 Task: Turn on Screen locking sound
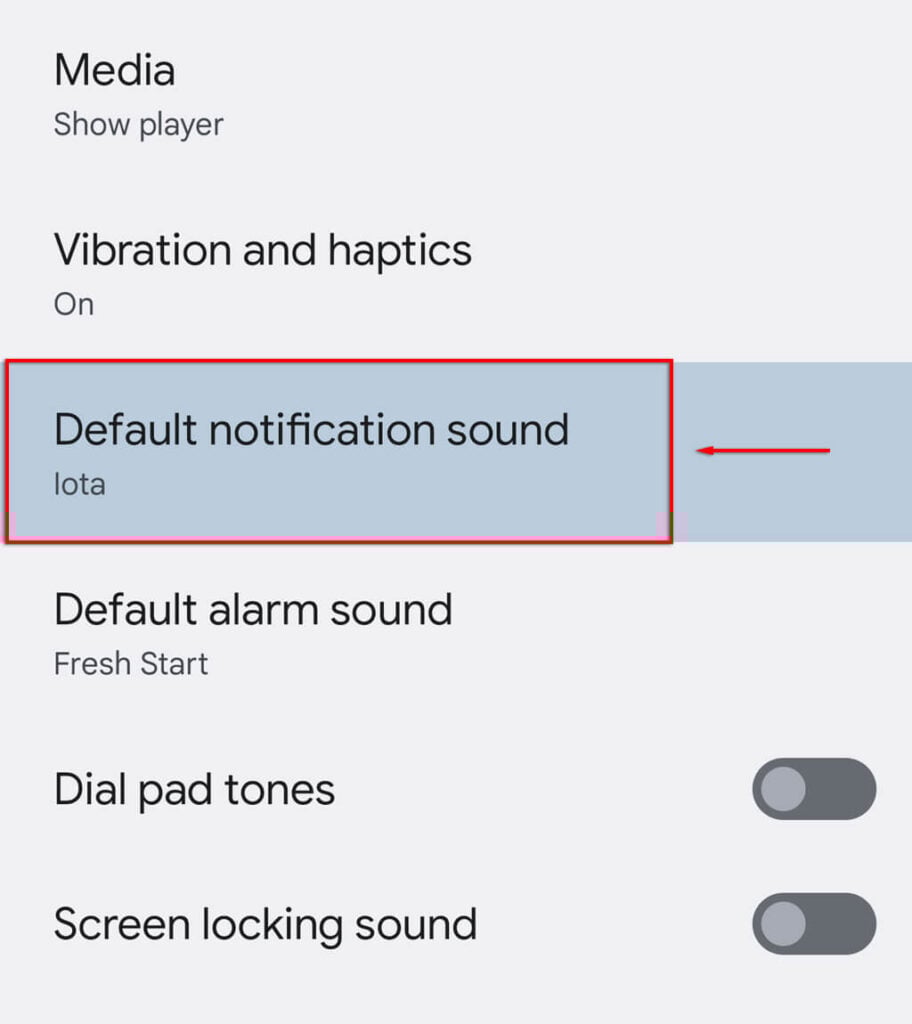(x=813, y=924)
